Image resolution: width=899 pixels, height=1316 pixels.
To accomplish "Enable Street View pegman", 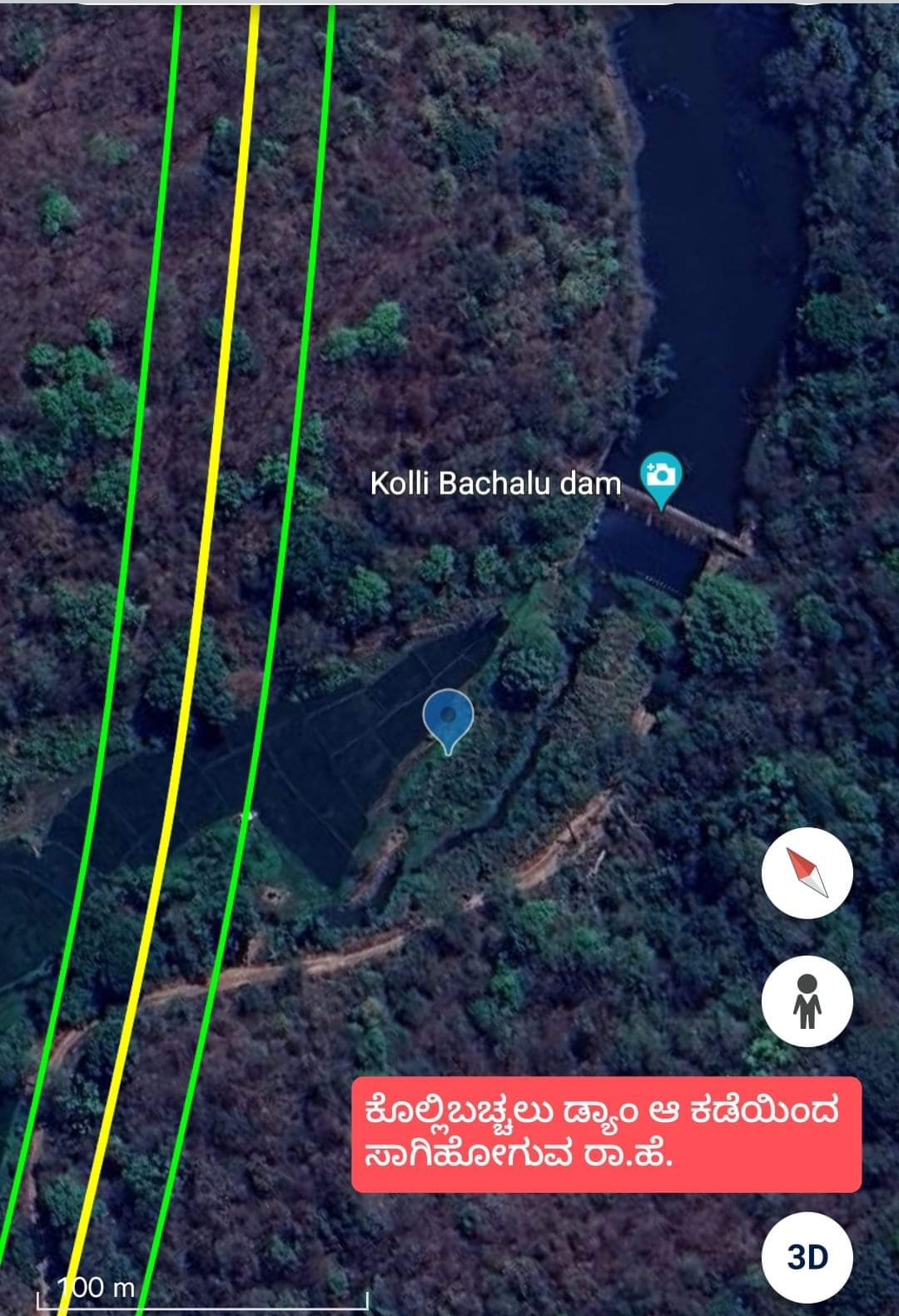I will pyautogui.click(x=807, y=1001).
